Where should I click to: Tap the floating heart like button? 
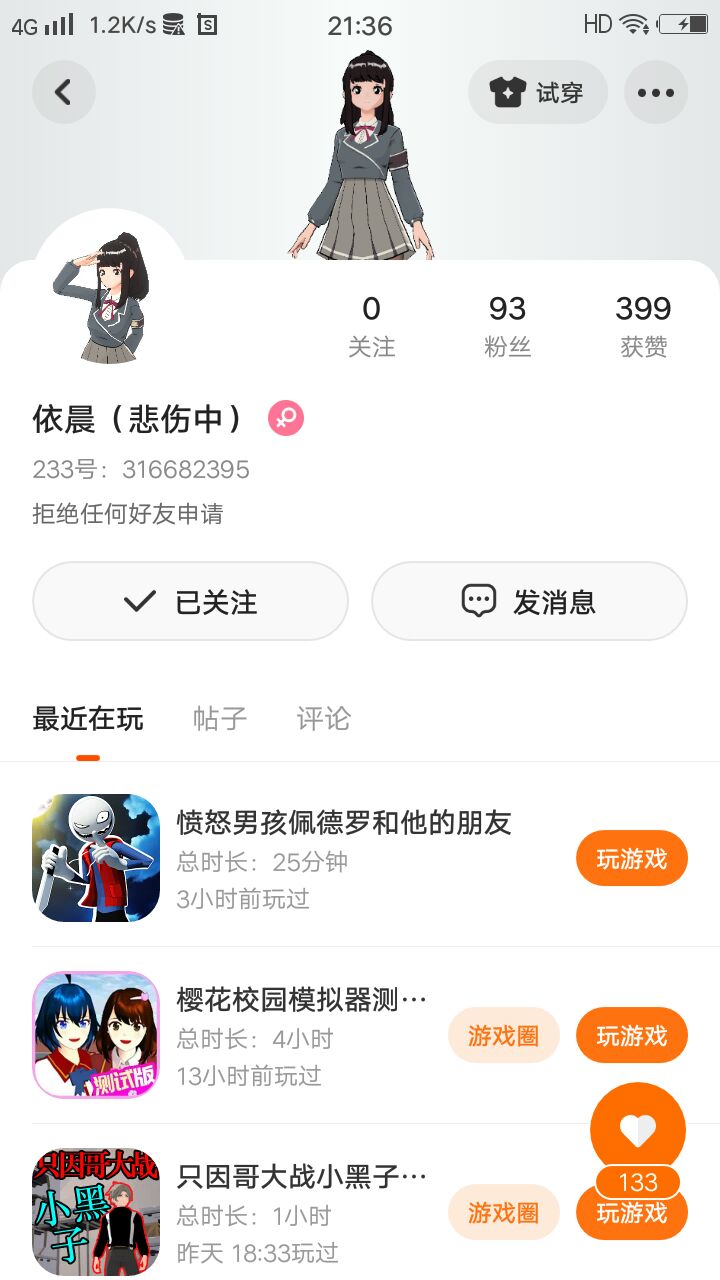coord(638,1130)
